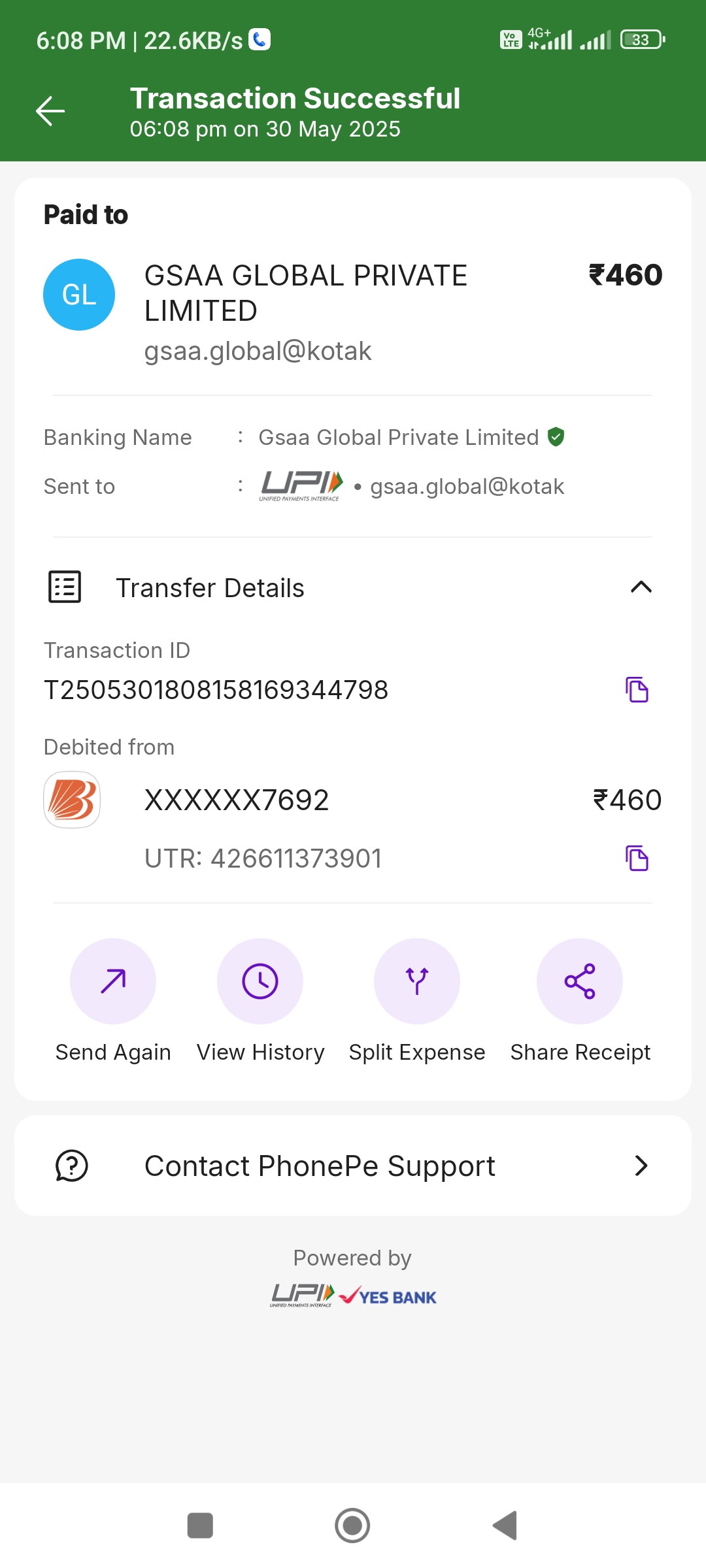The width and height of the screenshot is (706, 1568).
Task: Open Contact PhonePe Support
Action: [x=353, y=1166]
